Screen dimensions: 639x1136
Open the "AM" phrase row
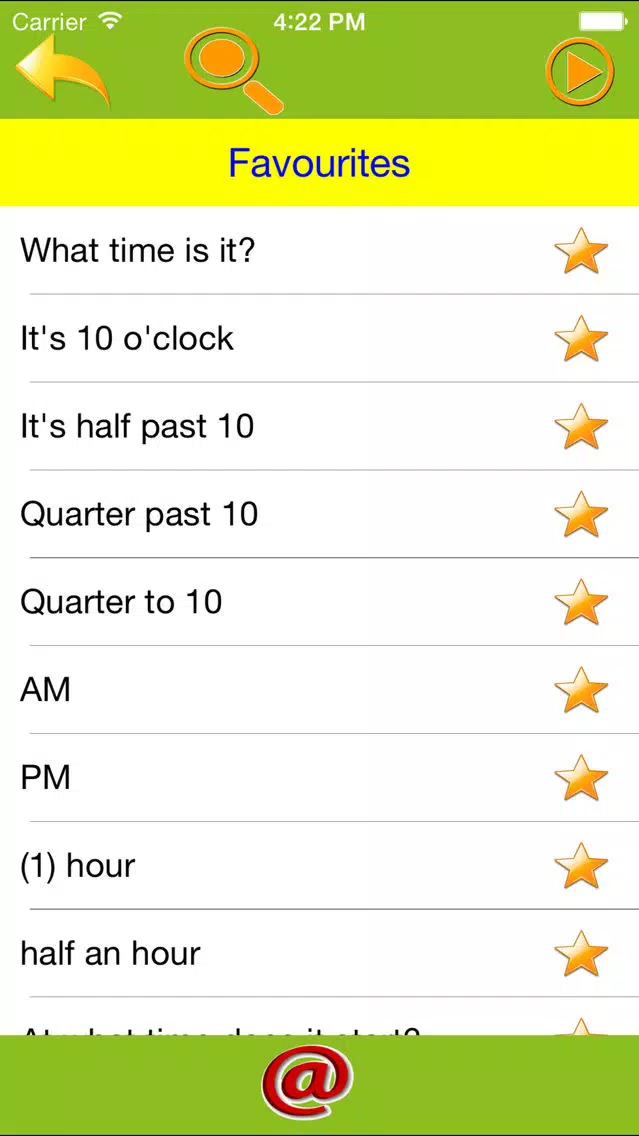tap(320, 690)
